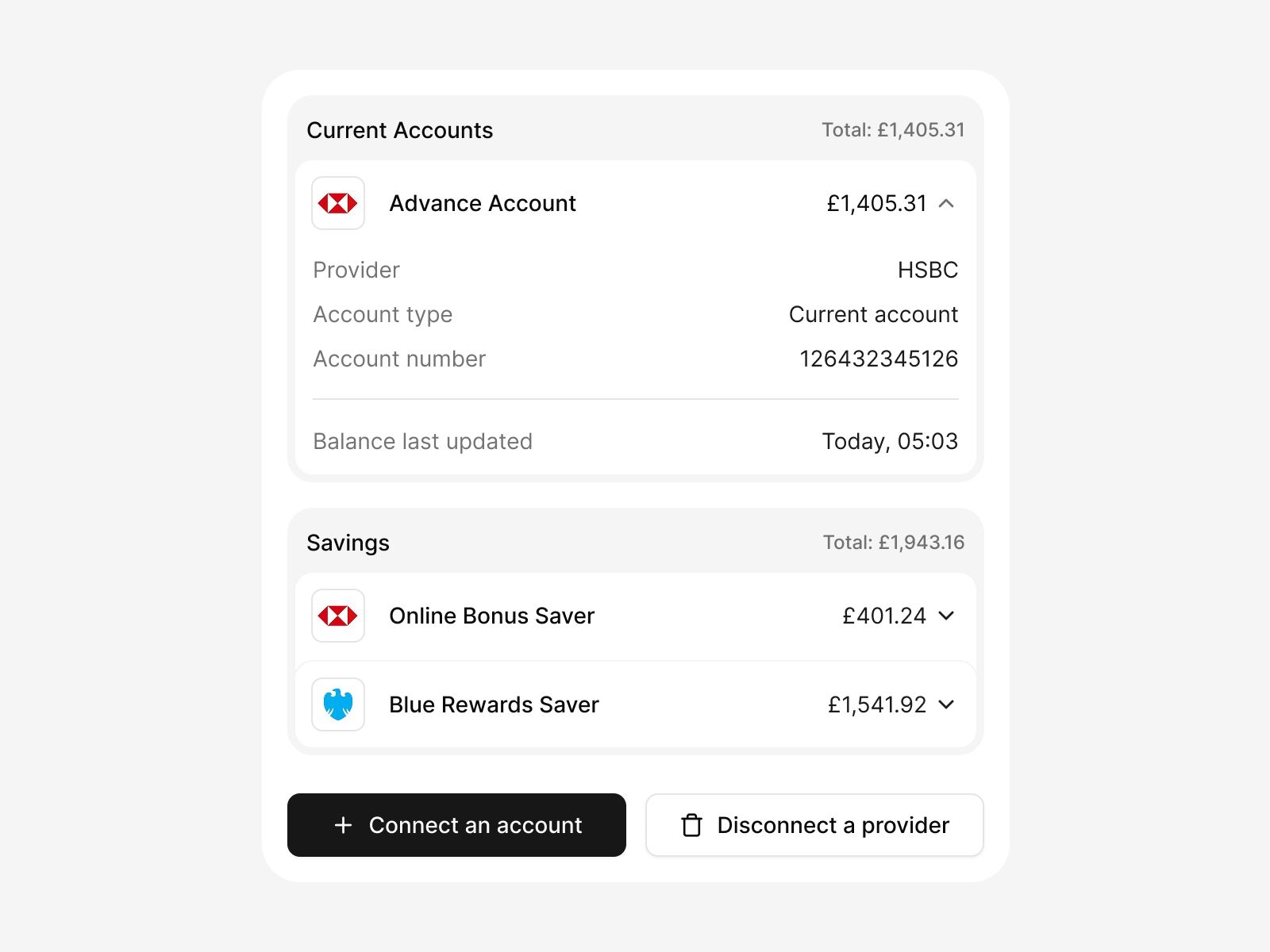Expand the Online Bonus Saver row
This screenshot has height=952, width=1270.
pos(946,616)
